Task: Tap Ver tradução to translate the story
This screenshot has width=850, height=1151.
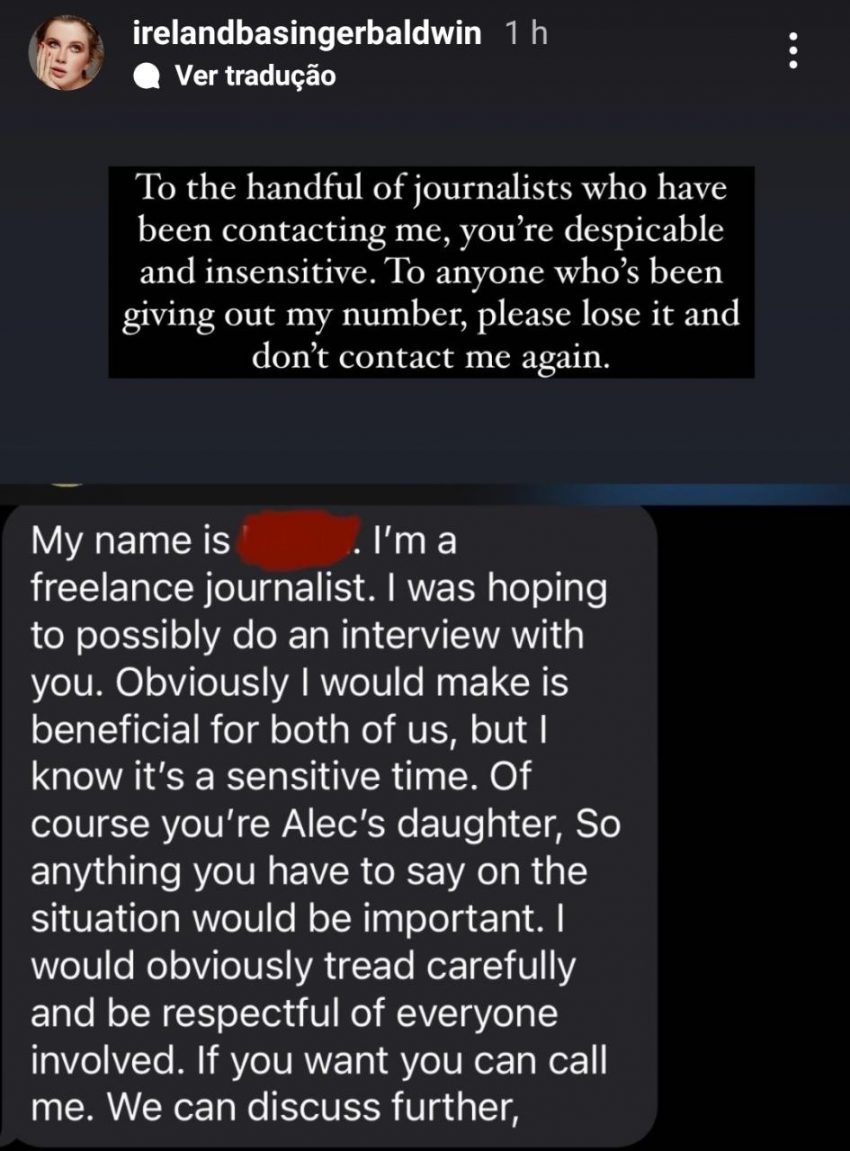Action: point(254,76)
